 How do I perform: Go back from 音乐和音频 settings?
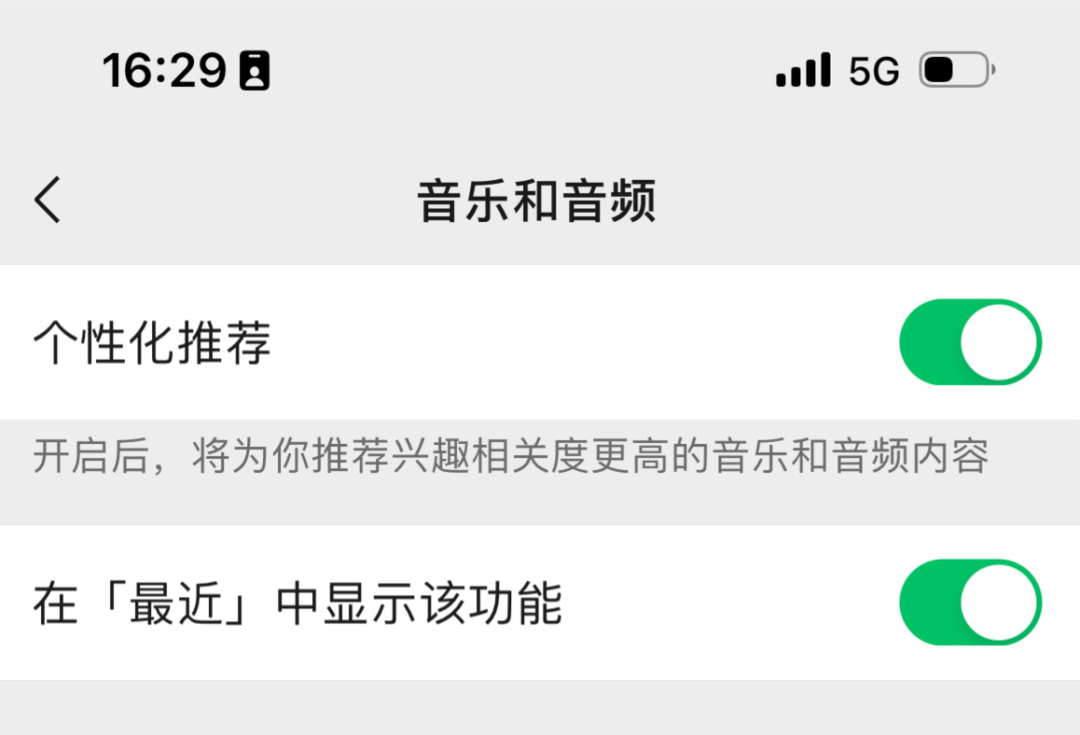[x=48, y=200]
